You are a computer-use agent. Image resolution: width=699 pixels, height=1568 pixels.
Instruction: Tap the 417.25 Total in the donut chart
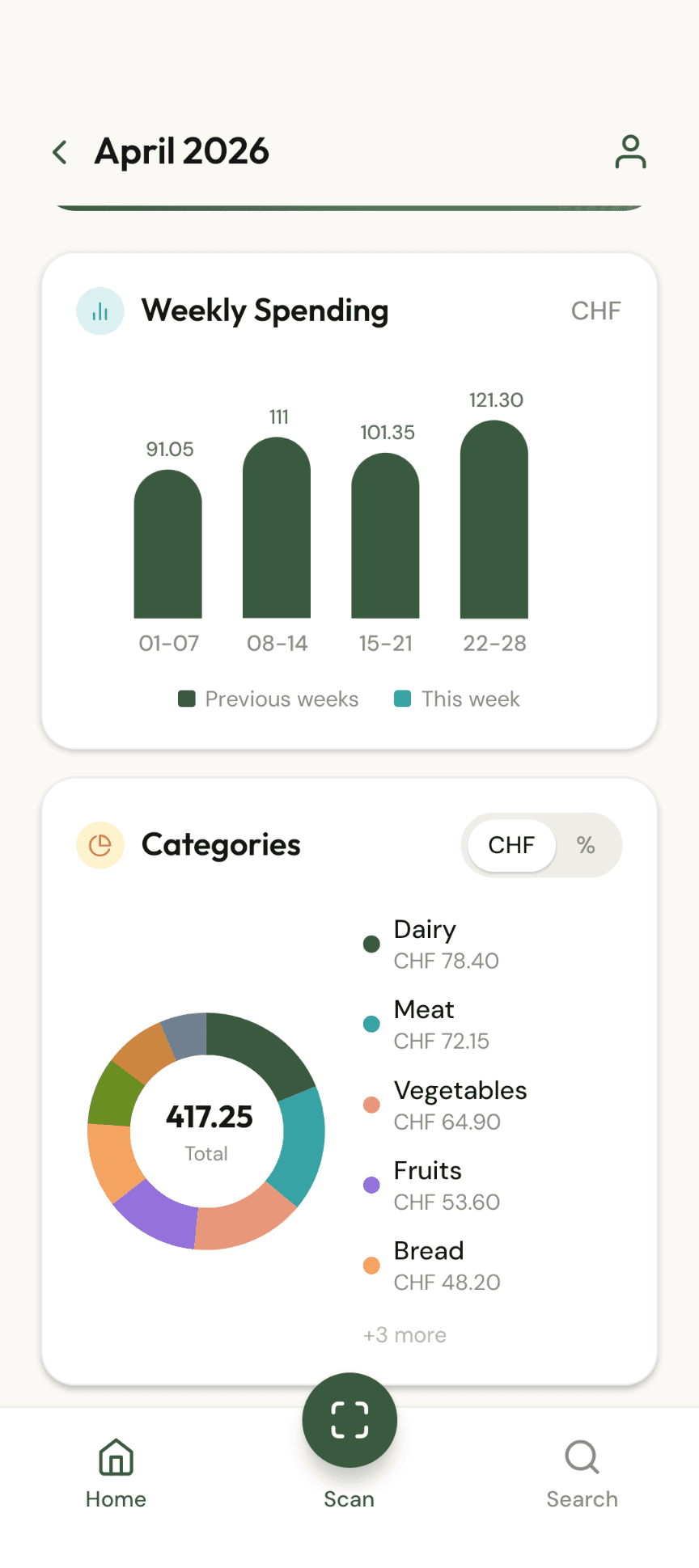click(208, 1131)
